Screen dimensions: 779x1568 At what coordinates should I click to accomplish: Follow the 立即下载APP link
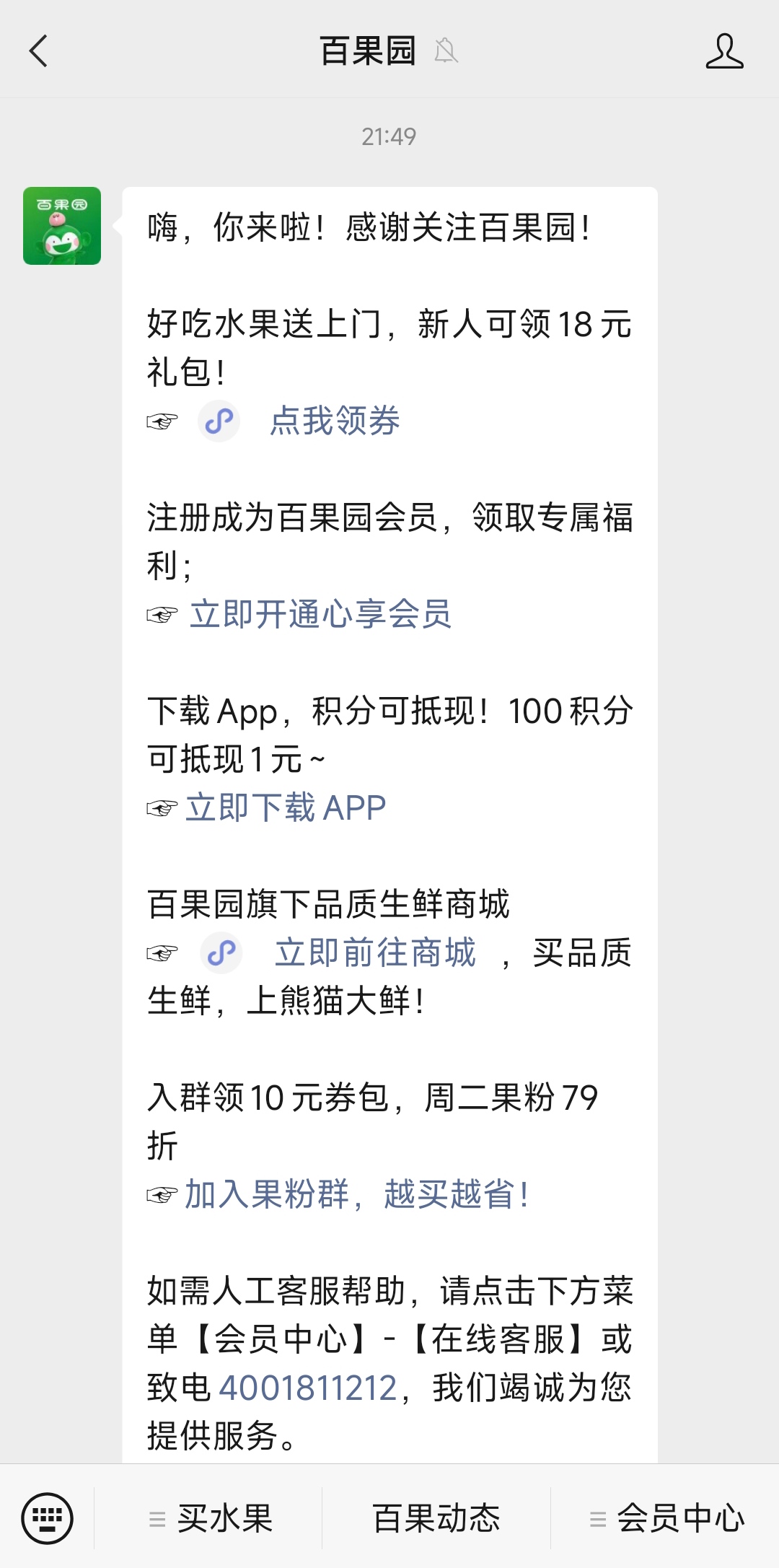coord(286,807)
